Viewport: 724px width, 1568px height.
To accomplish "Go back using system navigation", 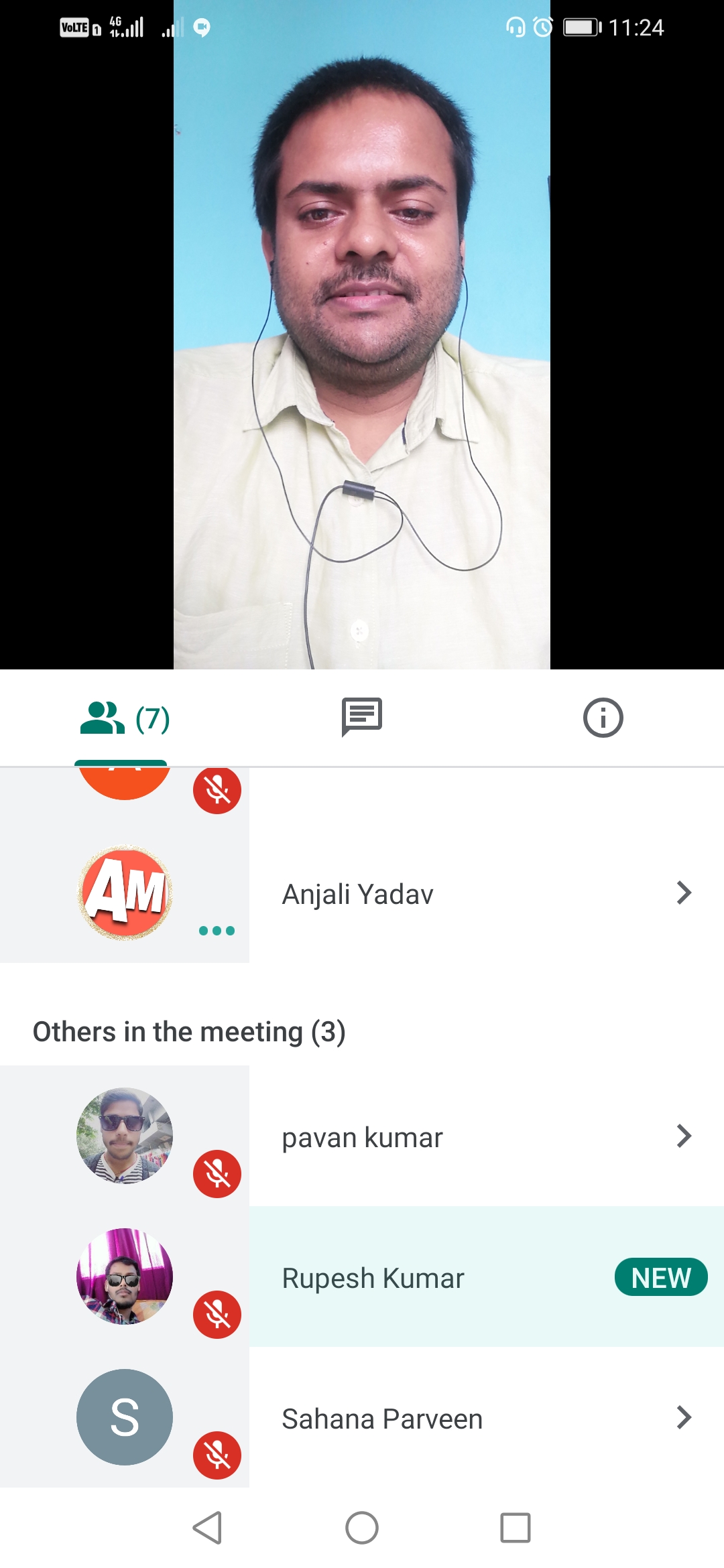I will click(x=207, y=1528).
